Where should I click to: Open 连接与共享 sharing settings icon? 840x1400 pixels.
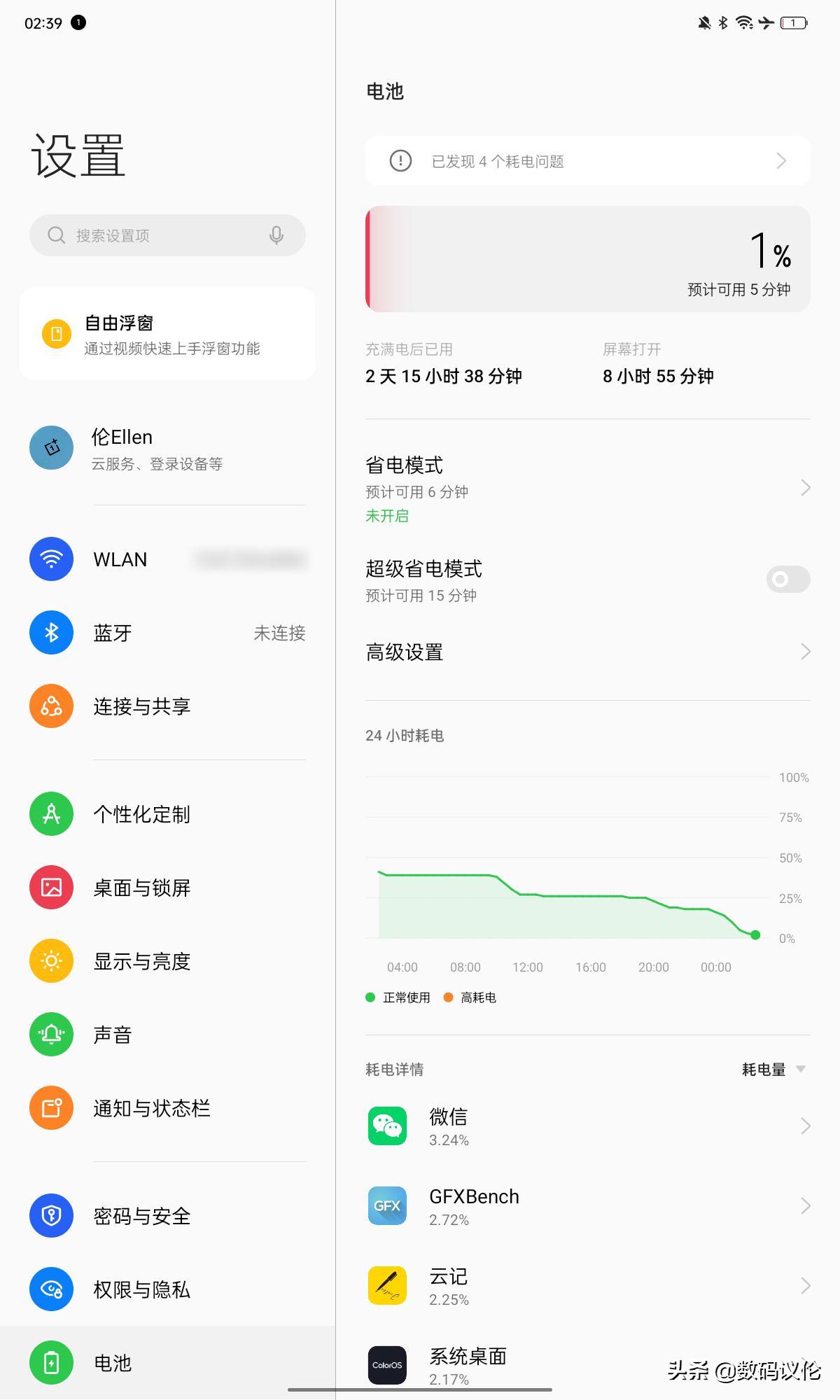(x=50, y=706)
